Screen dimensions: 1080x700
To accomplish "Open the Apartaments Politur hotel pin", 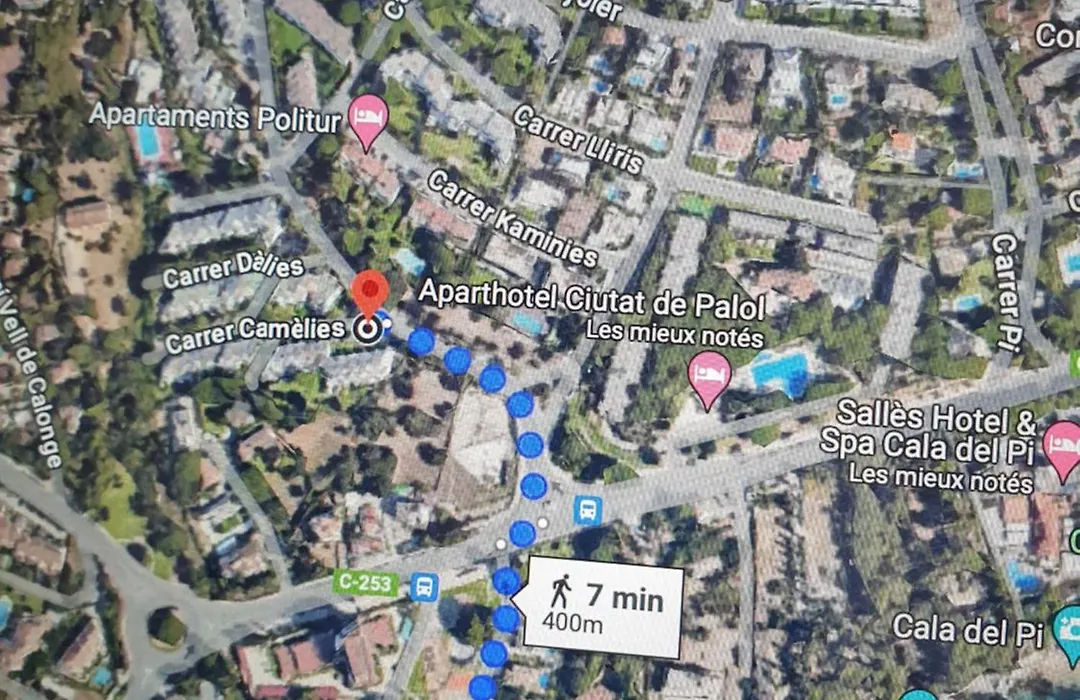I will (x=368, y=118).
